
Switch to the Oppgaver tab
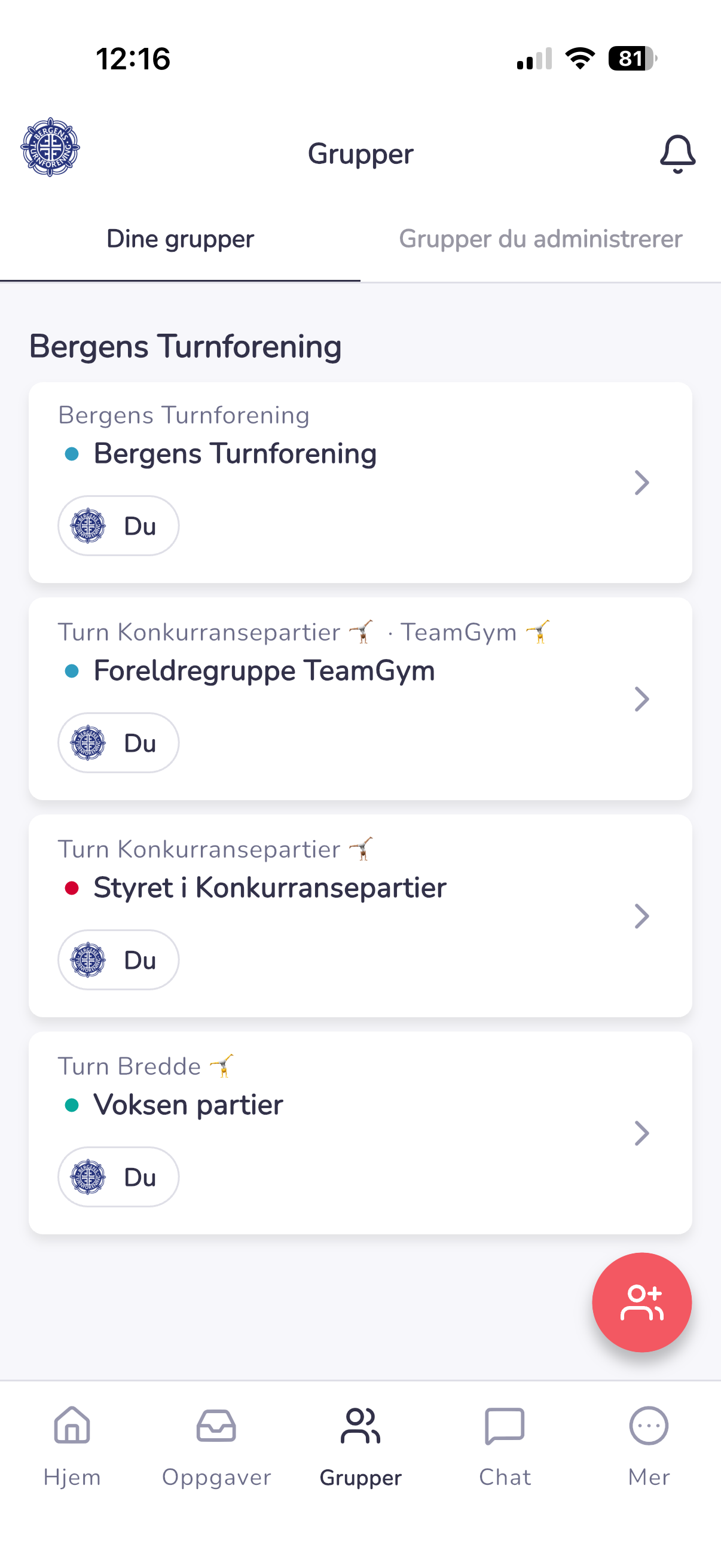216,1445
